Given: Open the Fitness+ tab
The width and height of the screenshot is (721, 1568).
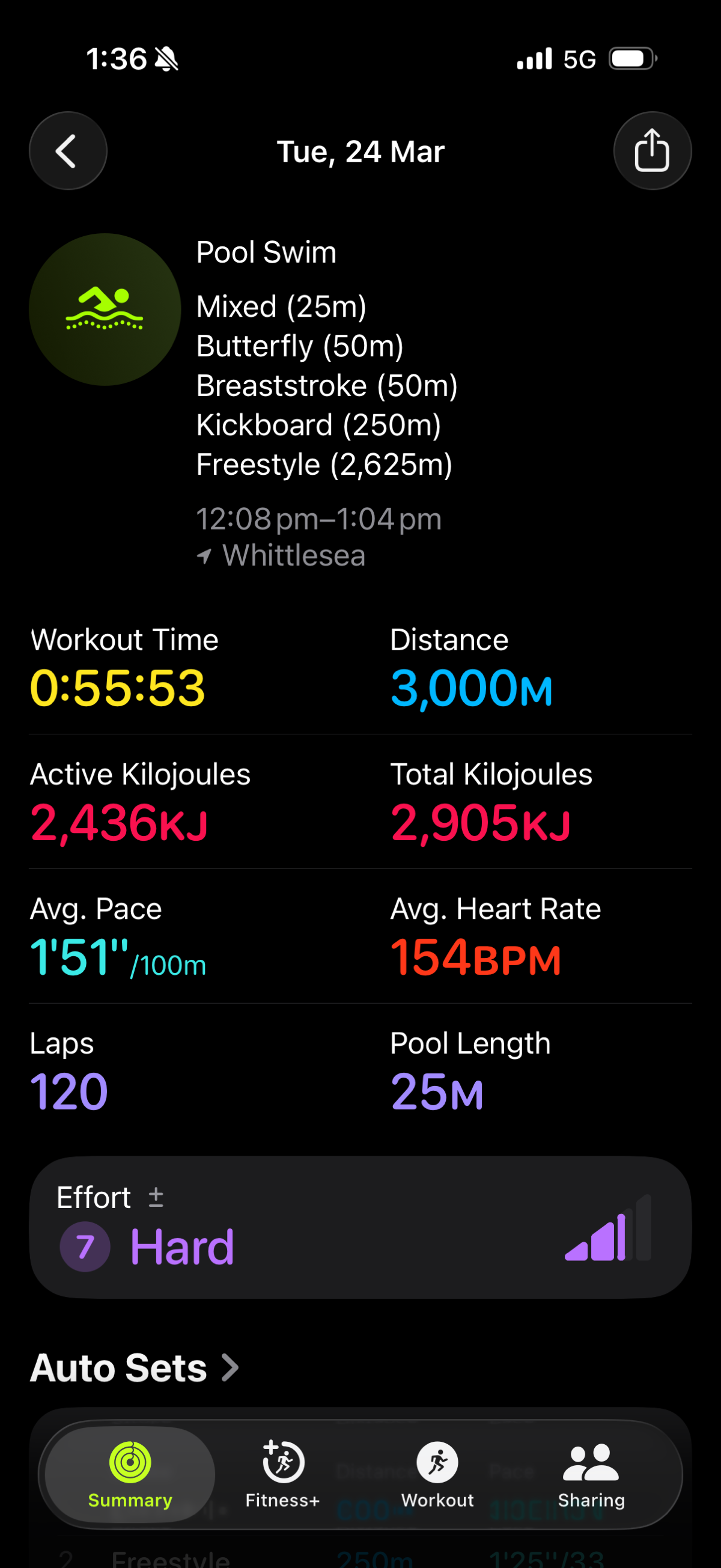Looking at the screenshot, I should click(x=282, y=1474).
